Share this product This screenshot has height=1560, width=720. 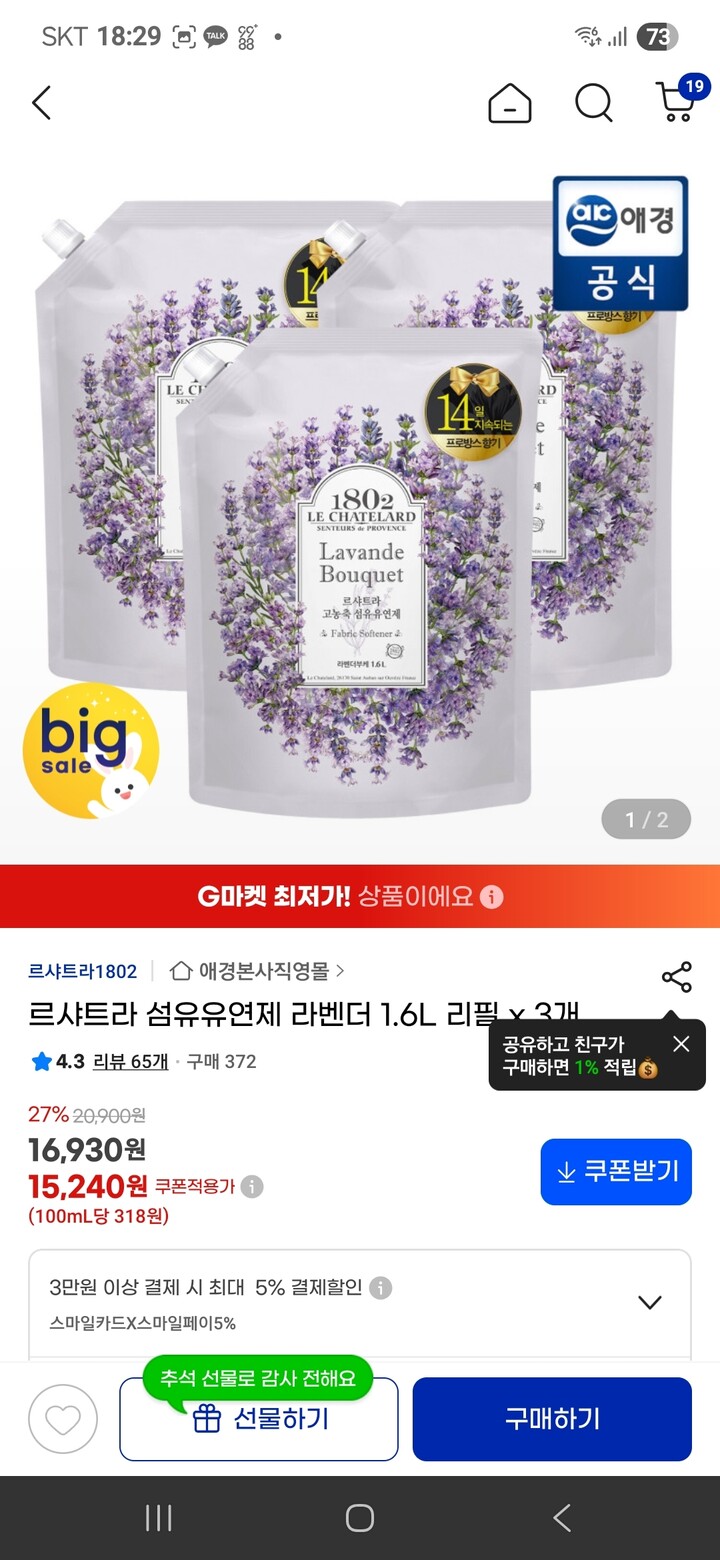click(676, 977)
